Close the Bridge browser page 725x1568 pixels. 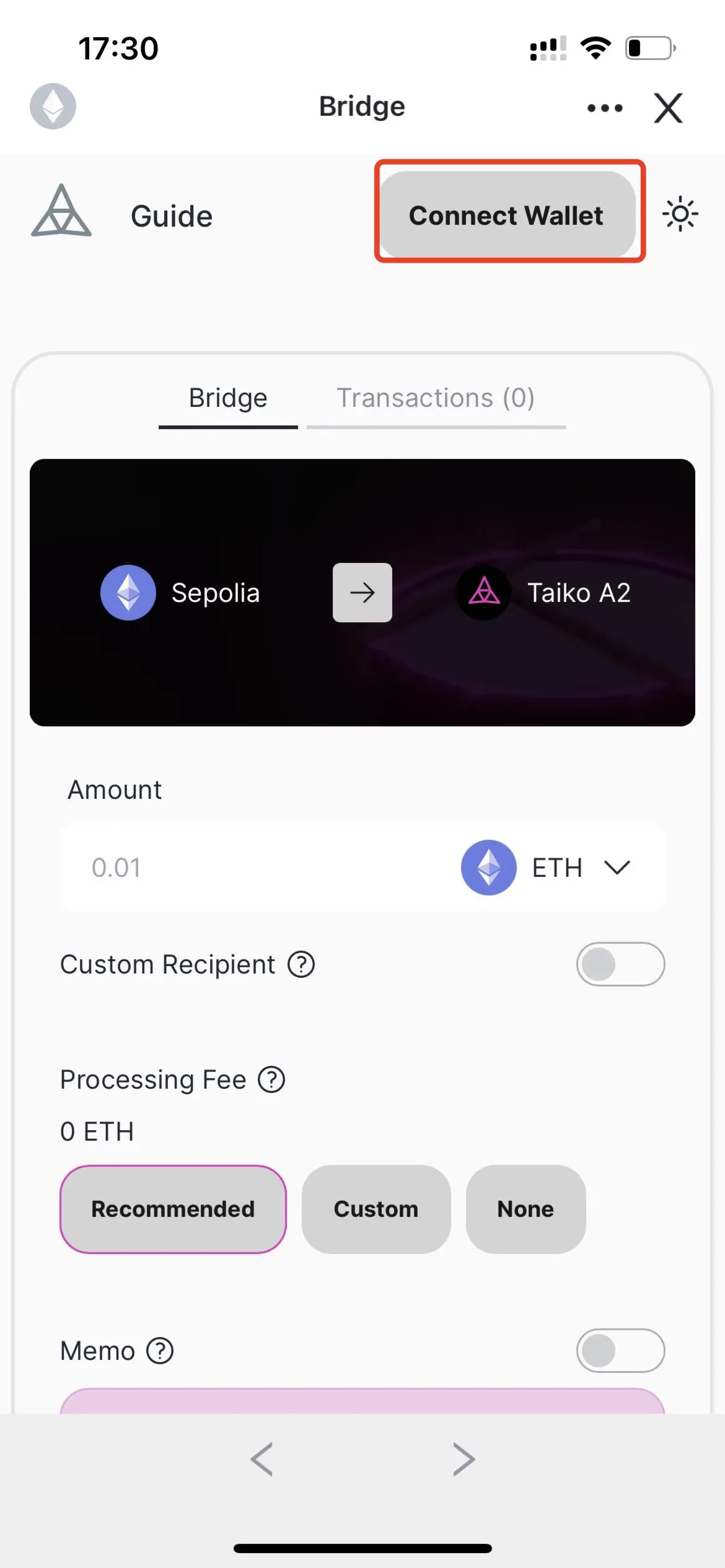tap(668, 108)
